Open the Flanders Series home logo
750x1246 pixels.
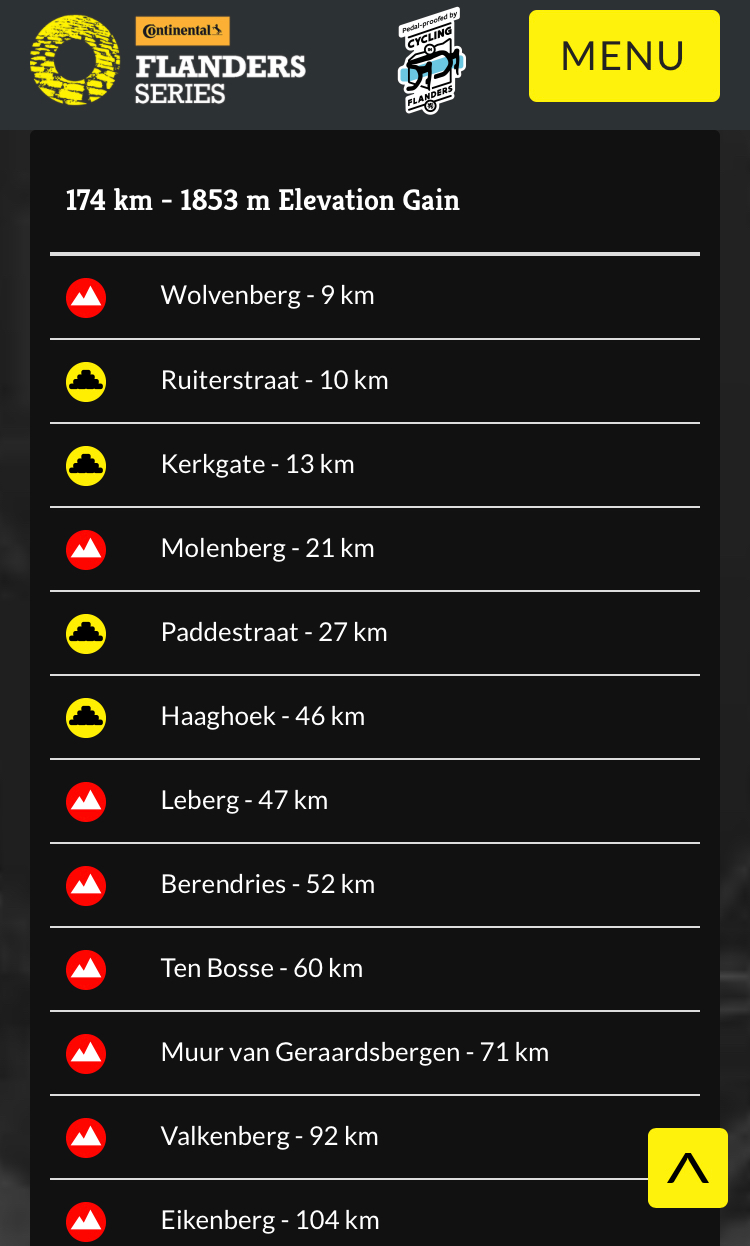click(167, 60)
